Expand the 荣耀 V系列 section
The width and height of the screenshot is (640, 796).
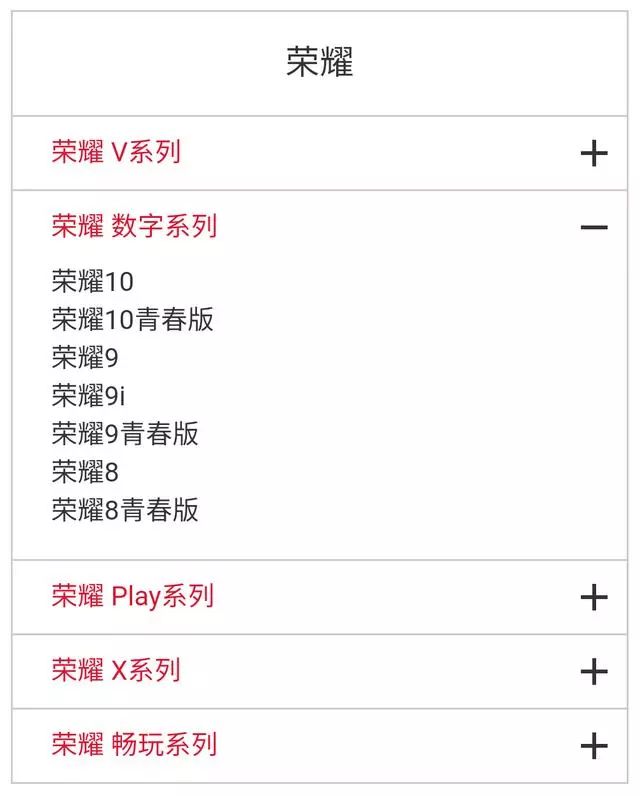point(593,153)
